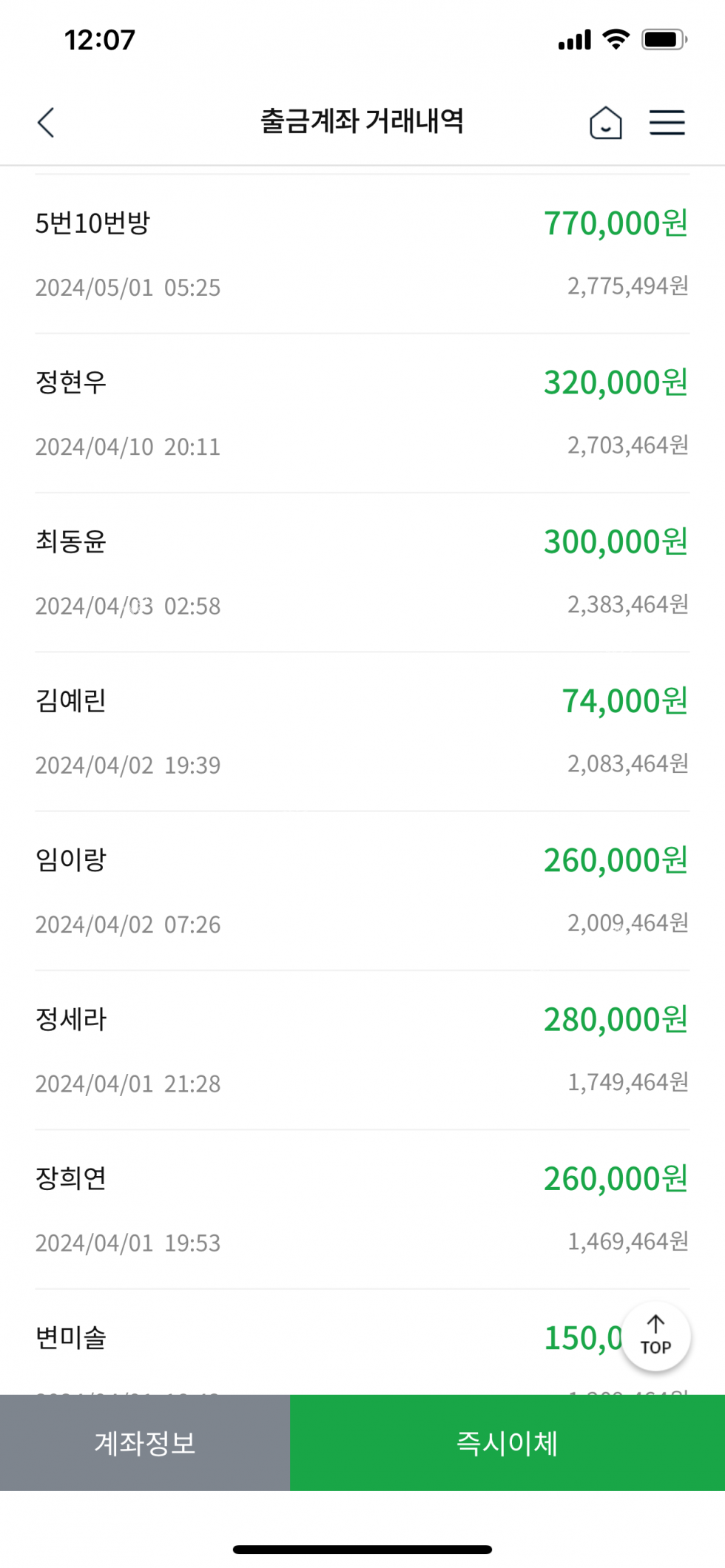Open the 임이랑 transaction entry
This screenshot has width=725, height=1568.
point(362,891)
